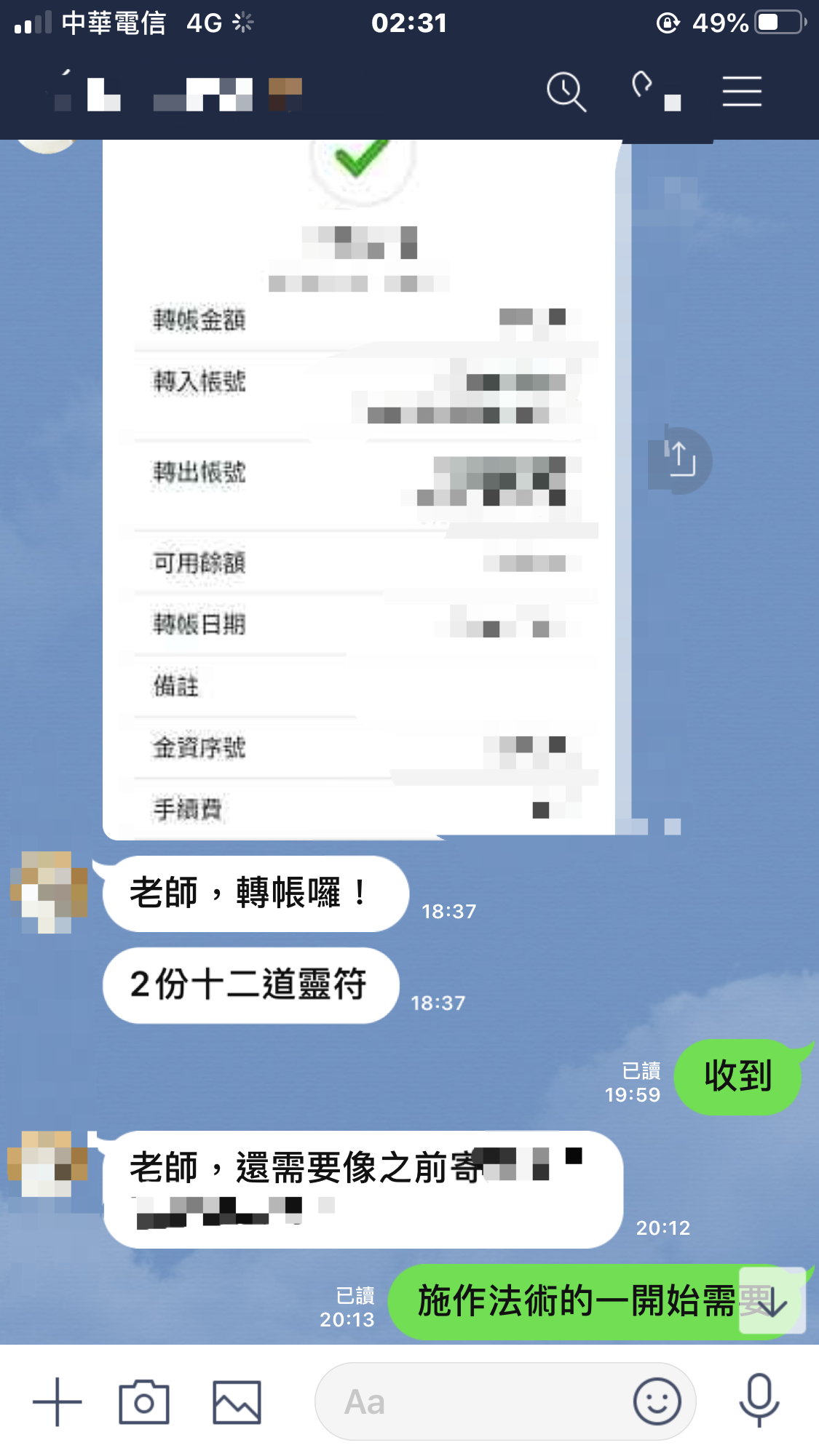819x1456 pixels.
Task: Open the plus attachment menu
Action: click(57, 1401)
